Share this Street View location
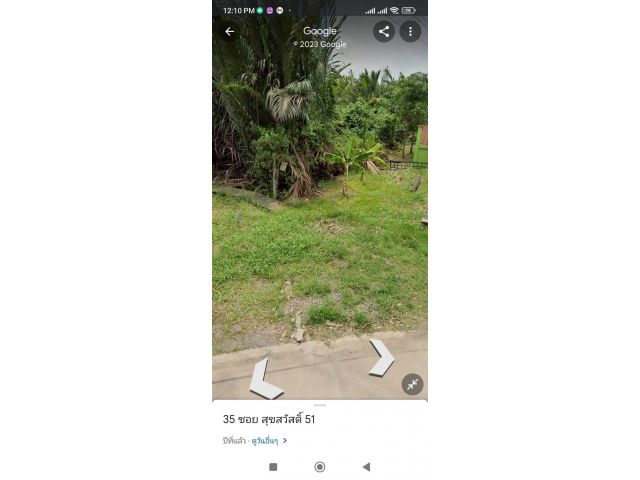 click(384, 31)
